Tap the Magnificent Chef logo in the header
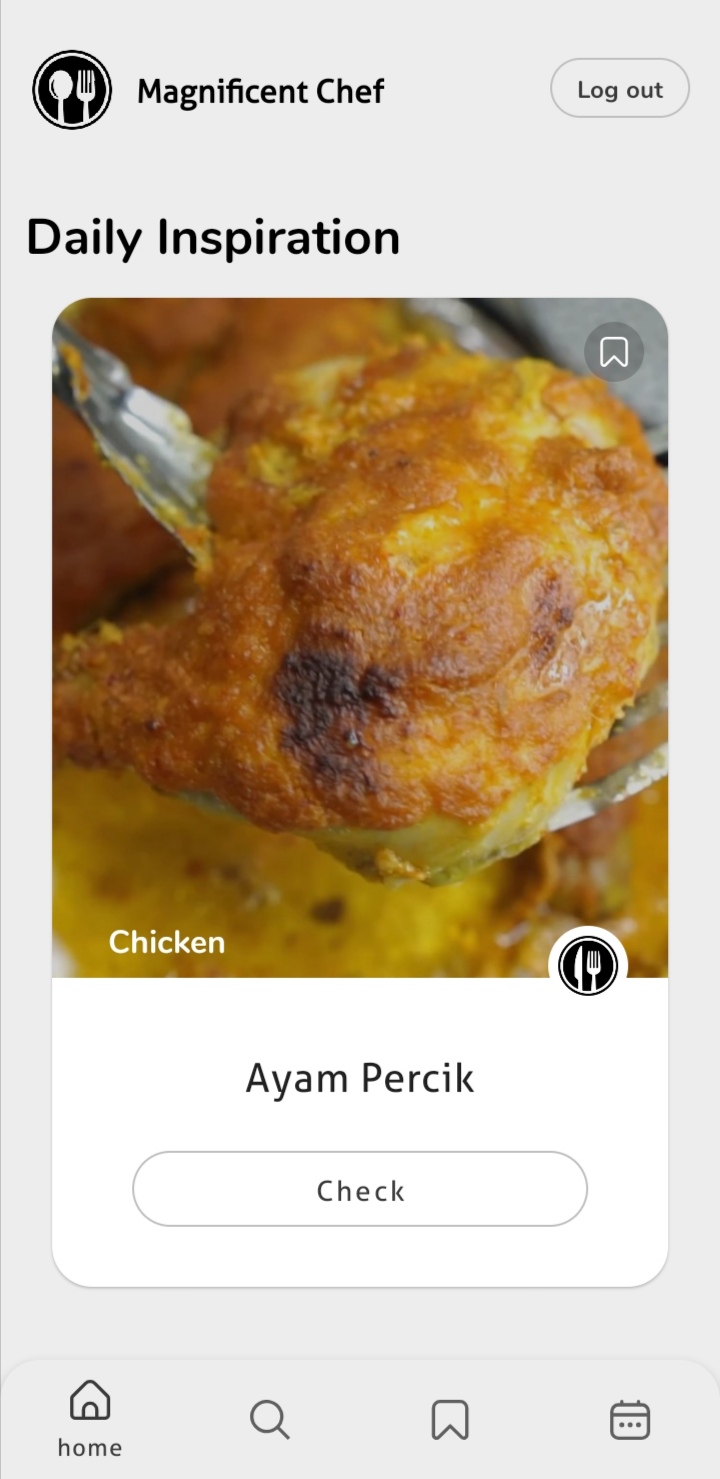Viewport: 720px width, 1479px height. (x=72, y=89)
